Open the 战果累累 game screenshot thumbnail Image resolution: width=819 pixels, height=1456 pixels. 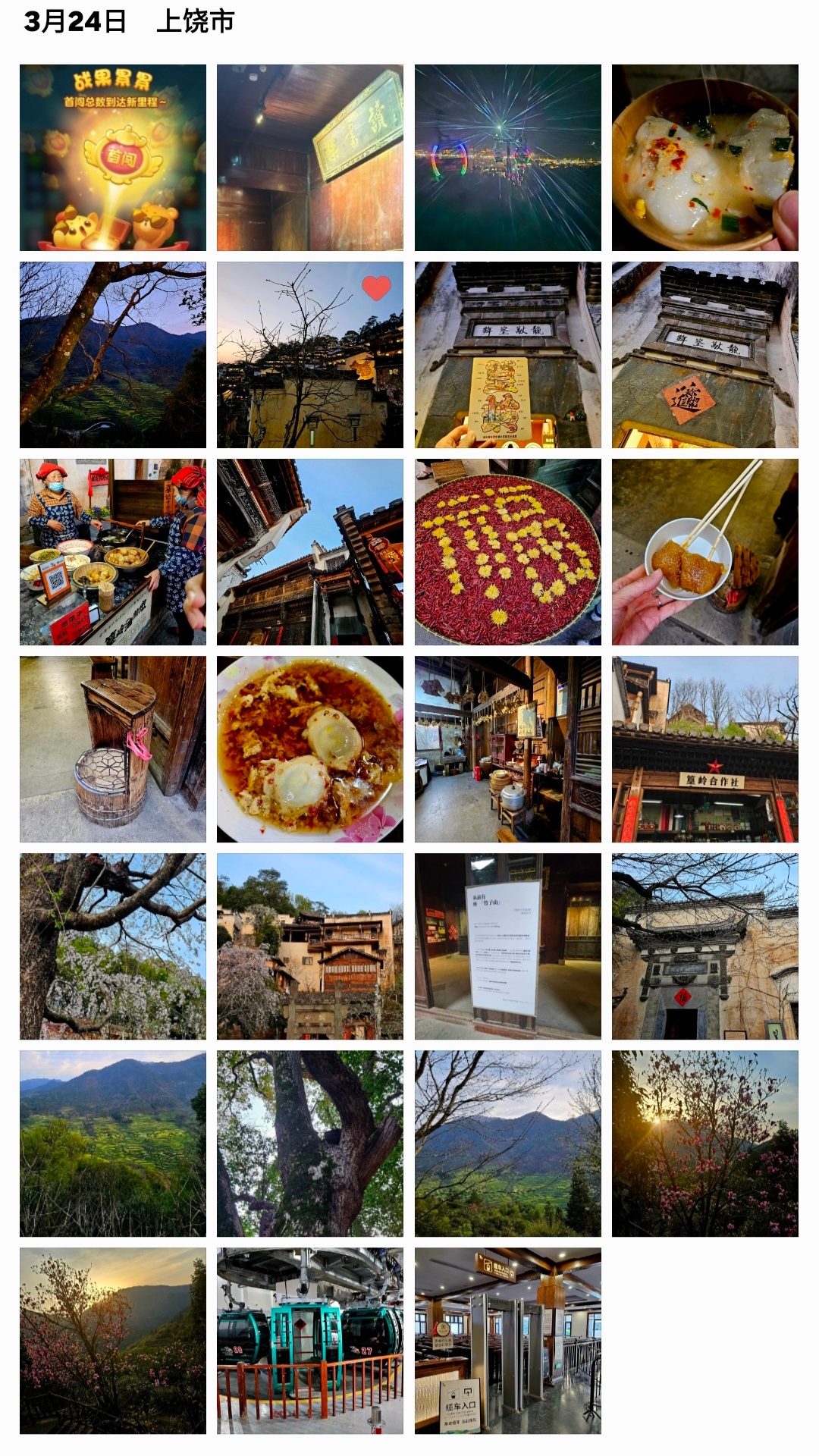pos(113,158)
